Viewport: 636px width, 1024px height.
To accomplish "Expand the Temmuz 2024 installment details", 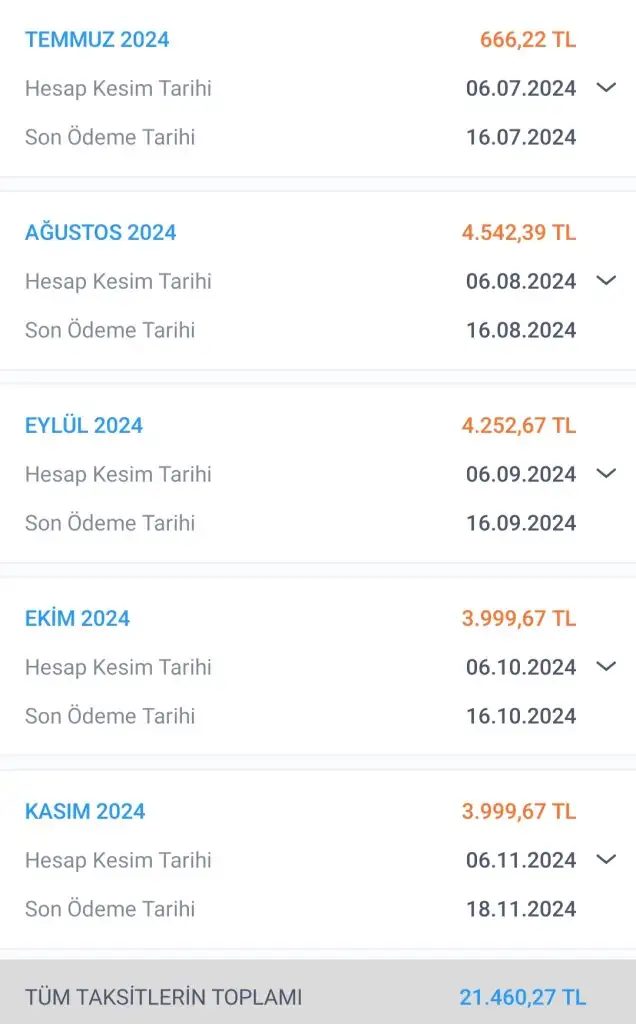I will [606, 88].
